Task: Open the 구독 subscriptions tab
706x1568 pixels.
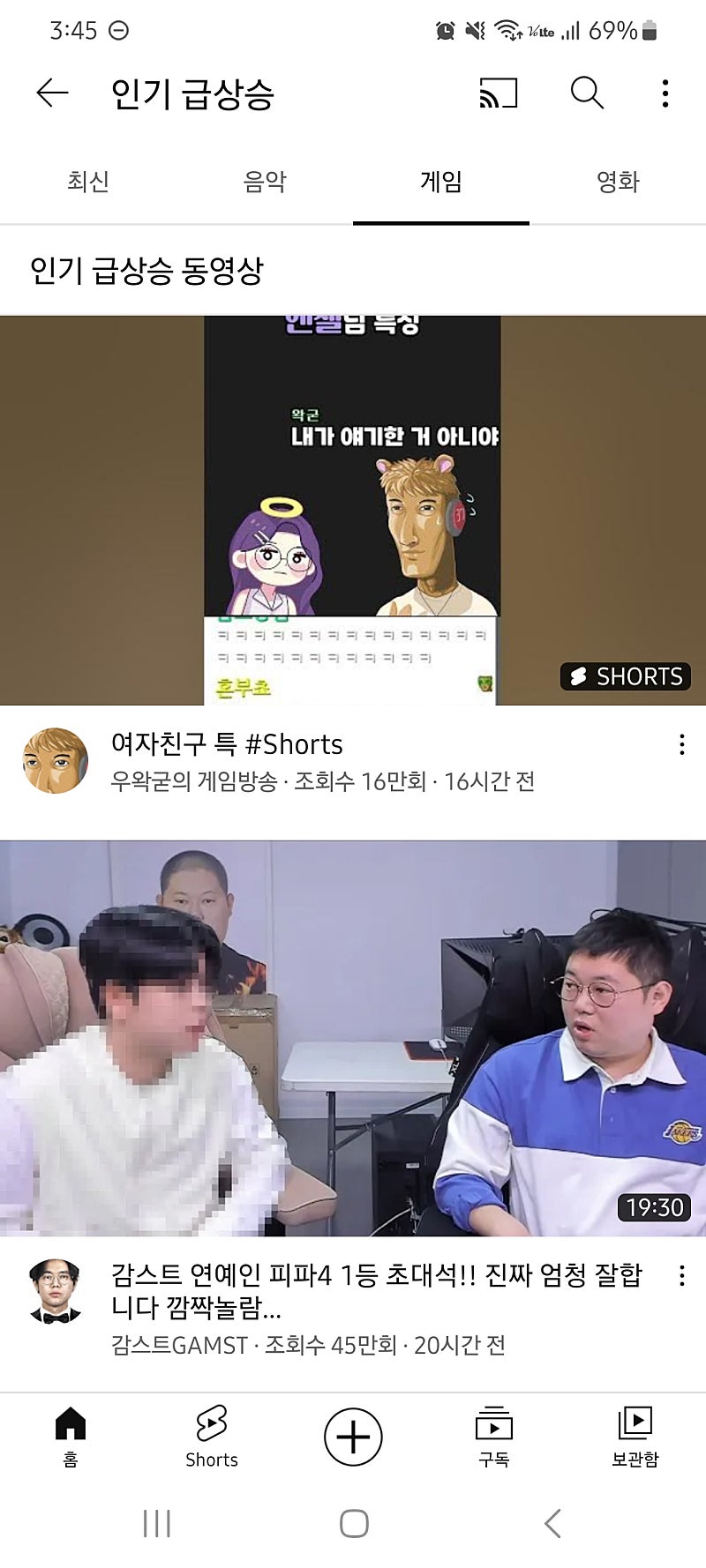Action: click(494, 1436)
